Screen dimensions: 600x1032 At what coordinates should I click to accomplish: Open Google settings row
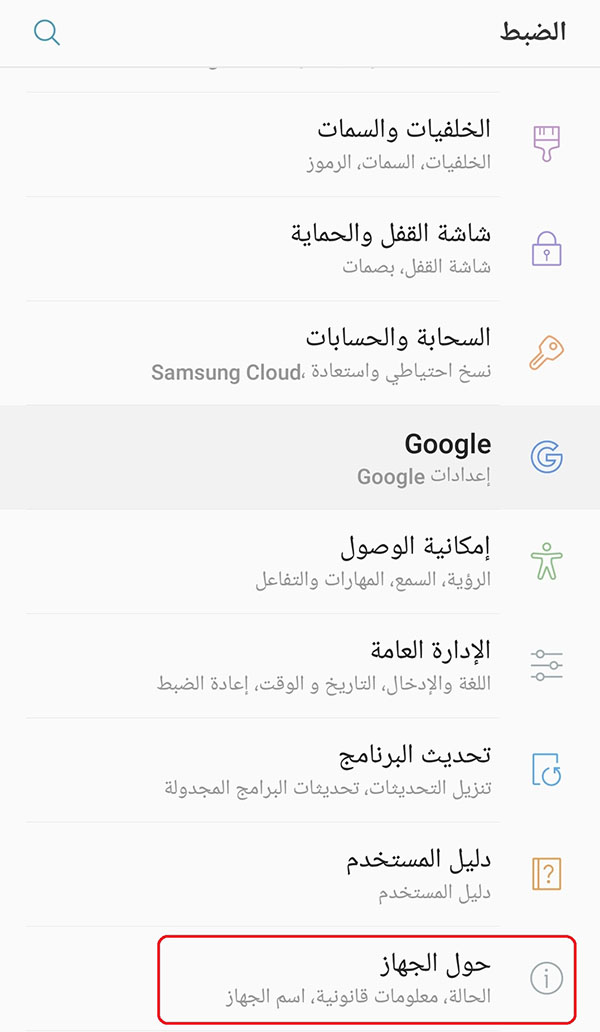300,457
